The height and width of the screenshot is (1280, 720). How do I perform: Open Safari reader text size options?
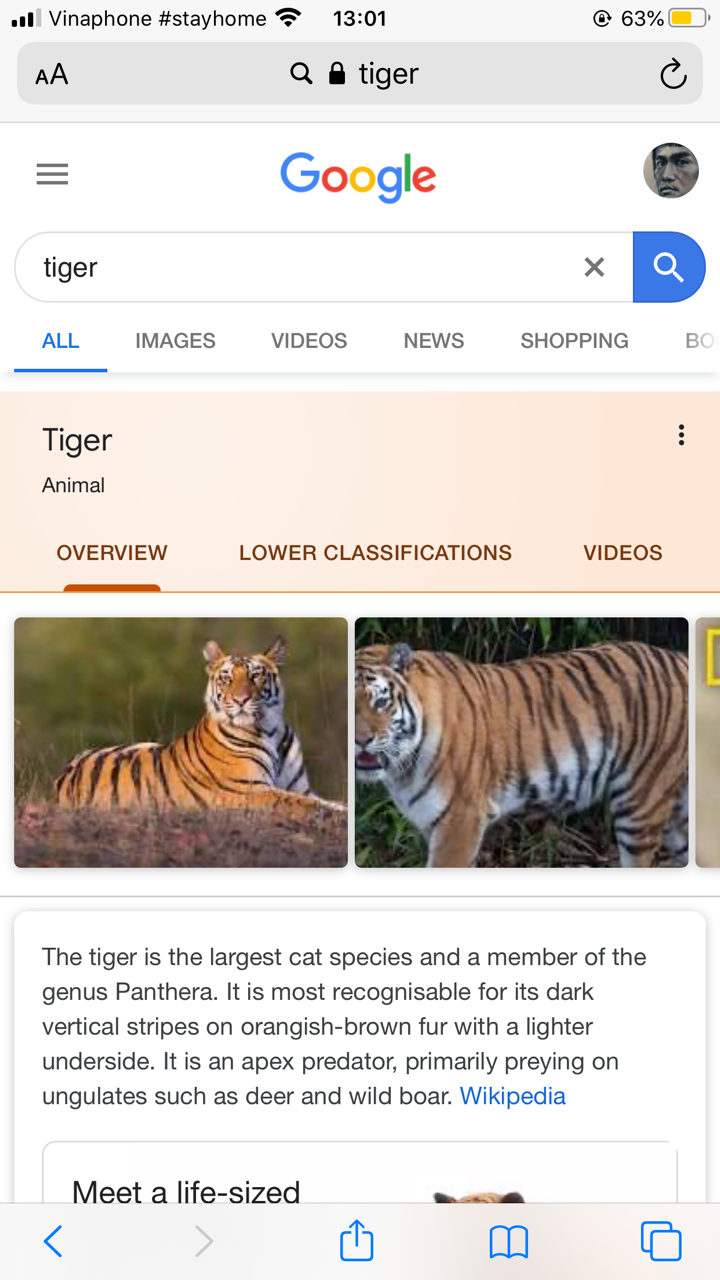pos(51,74)
